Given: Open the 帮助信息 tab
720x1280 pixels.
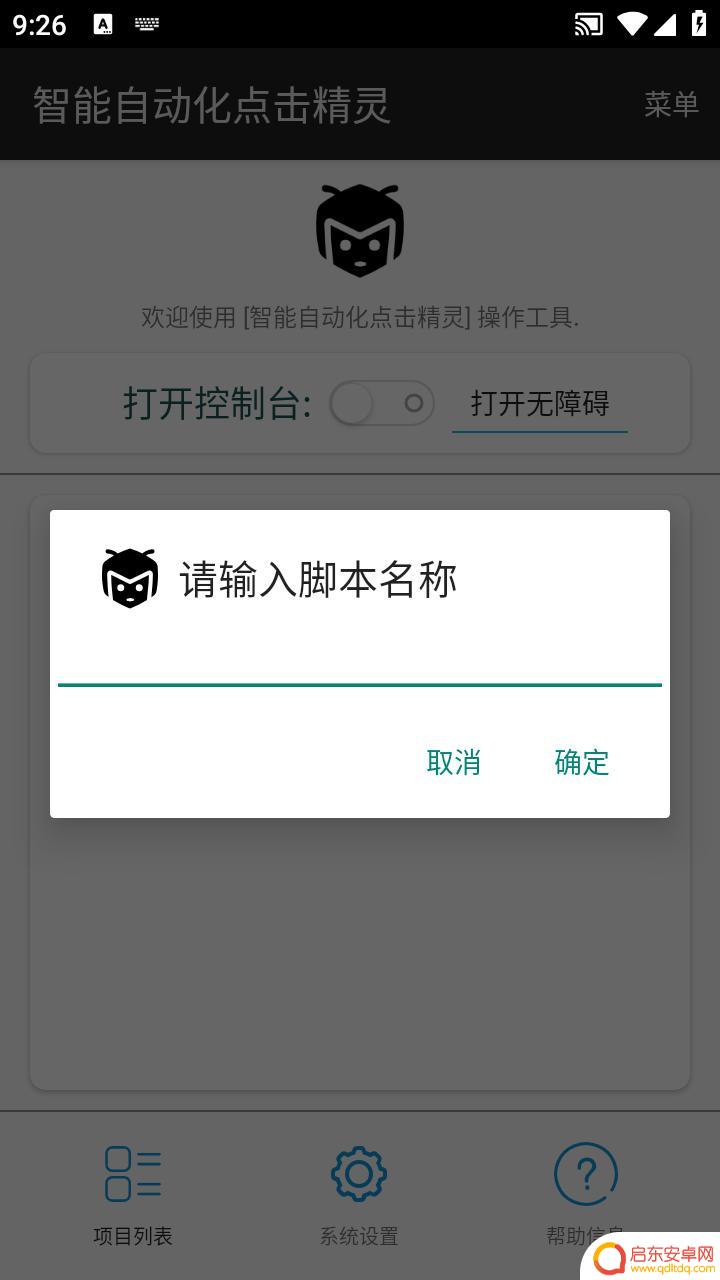Looking at the screenshot, I should point(585,1195).
